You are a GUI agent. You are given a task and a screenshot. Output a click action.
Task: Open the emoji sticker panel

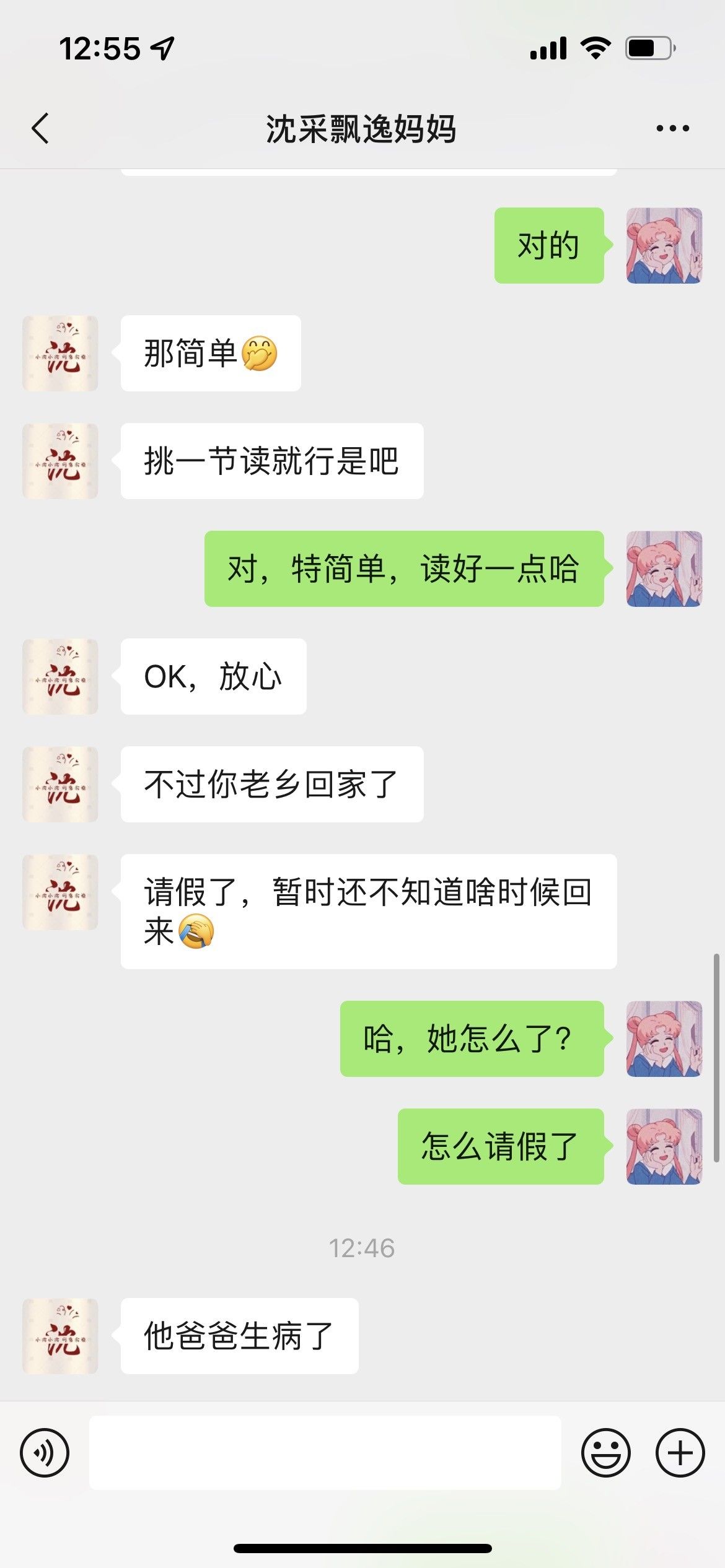pos(606,1452)
